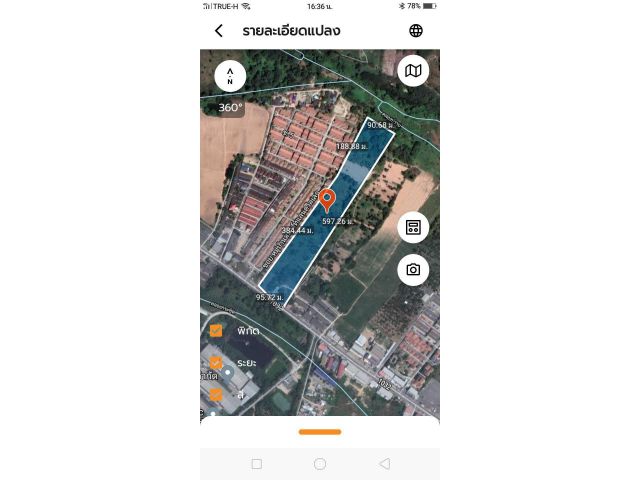
Task: Tap the system back triangle button
Action: tap(384, 464)
